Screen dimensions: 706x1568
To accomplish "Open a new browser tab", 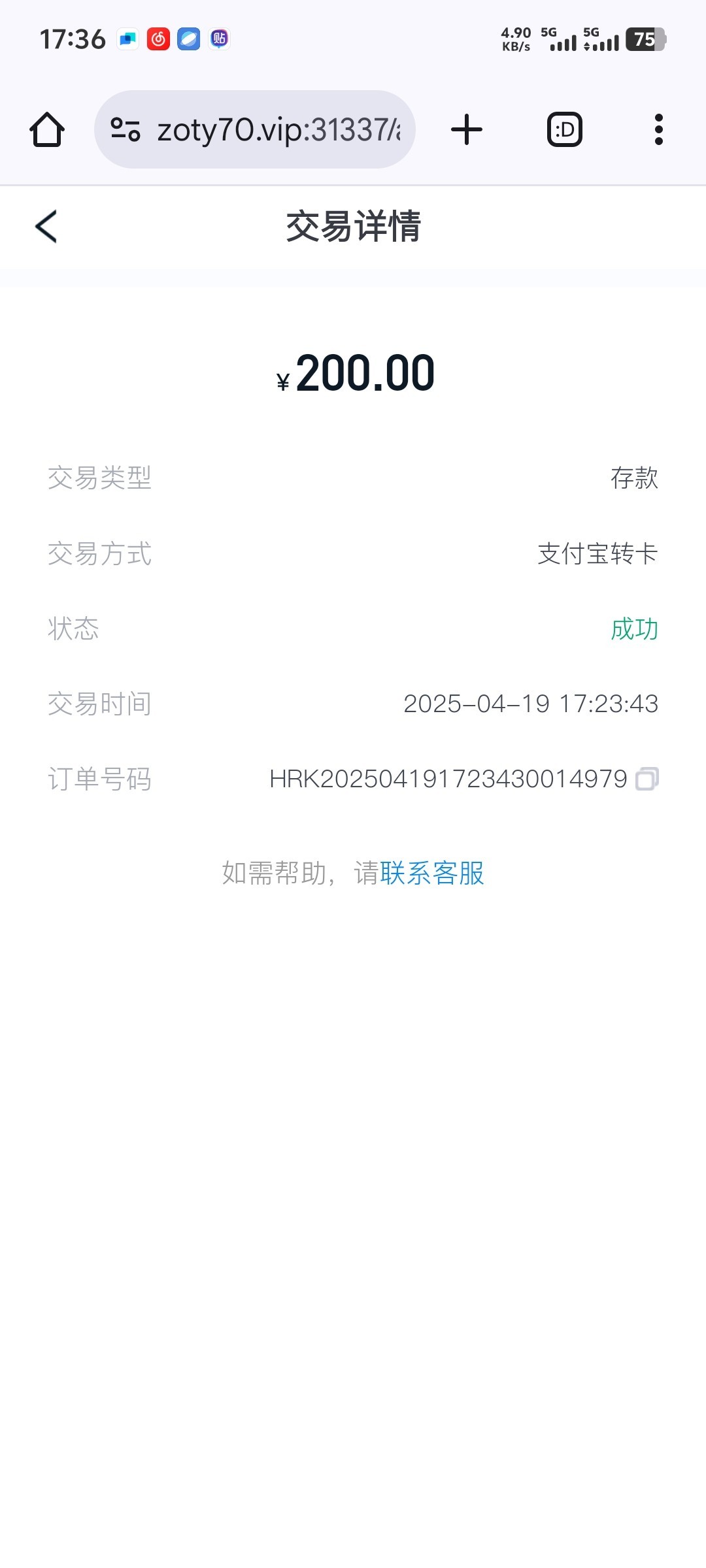I will [x=467, y=129].
